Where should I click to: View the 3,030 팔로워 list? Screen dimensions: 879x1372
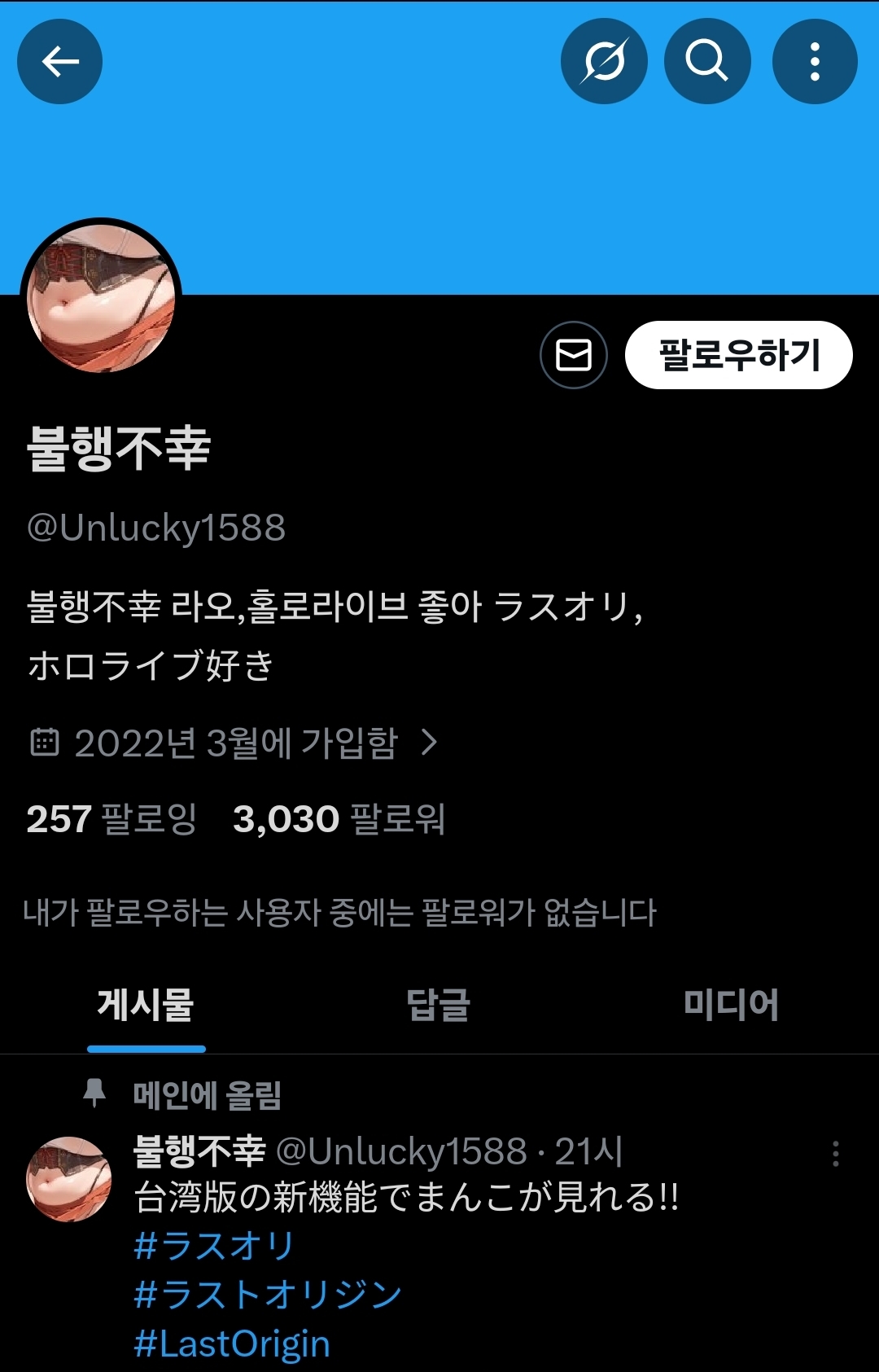click(339, 819)
